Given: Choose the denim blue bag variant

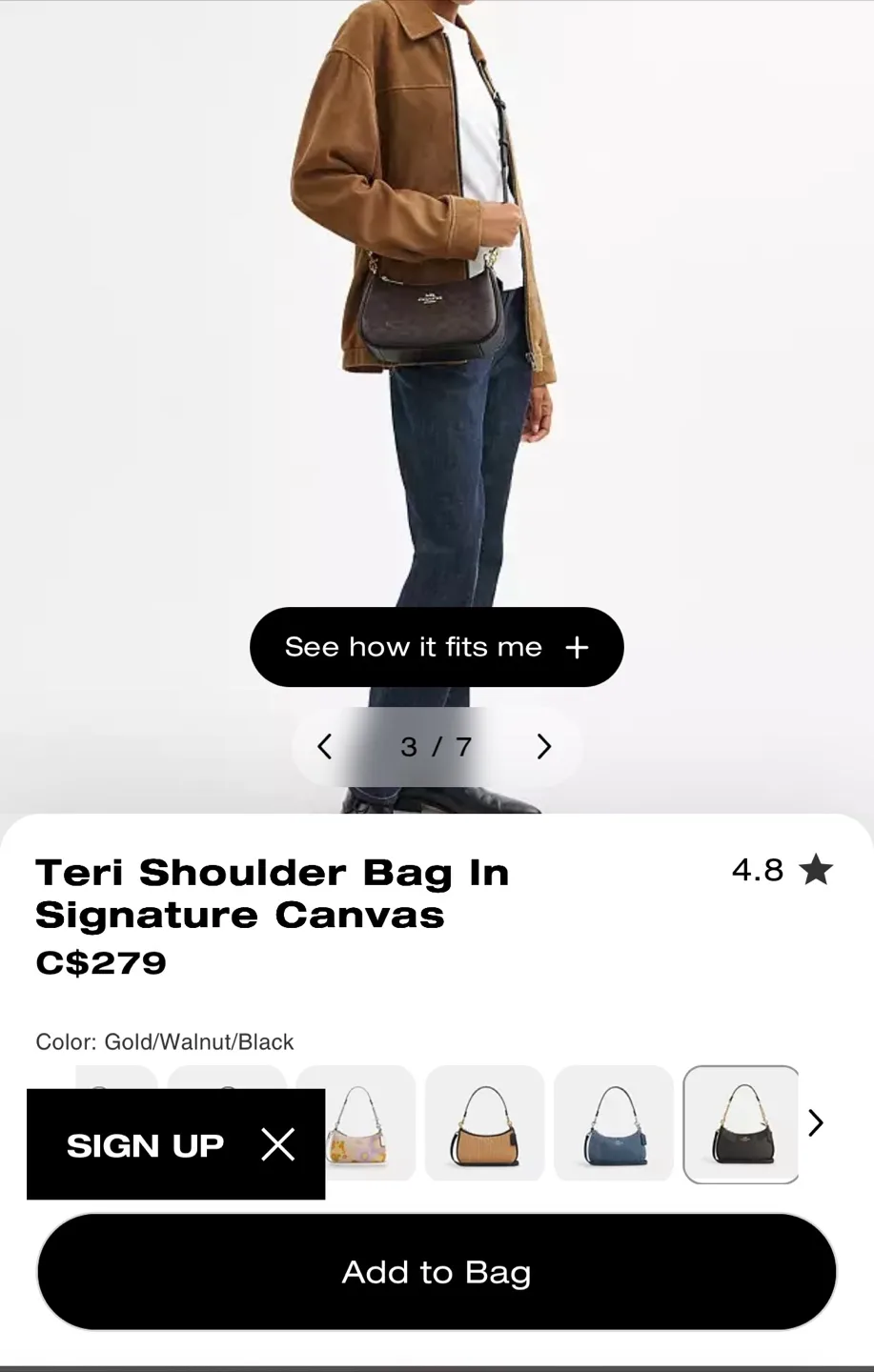Looking at the screenshot, I should point(613,1123).
